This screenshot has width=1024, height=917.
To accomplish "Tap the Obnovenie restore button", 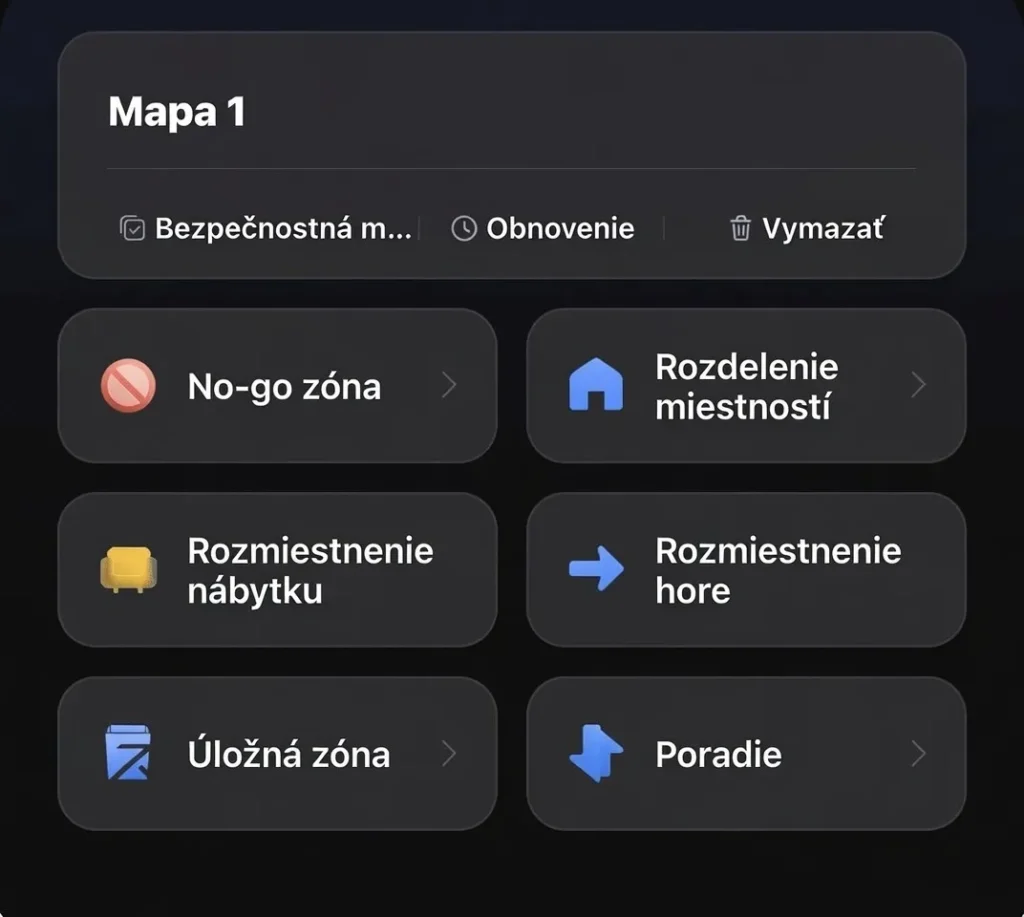I will click(543, 229).
